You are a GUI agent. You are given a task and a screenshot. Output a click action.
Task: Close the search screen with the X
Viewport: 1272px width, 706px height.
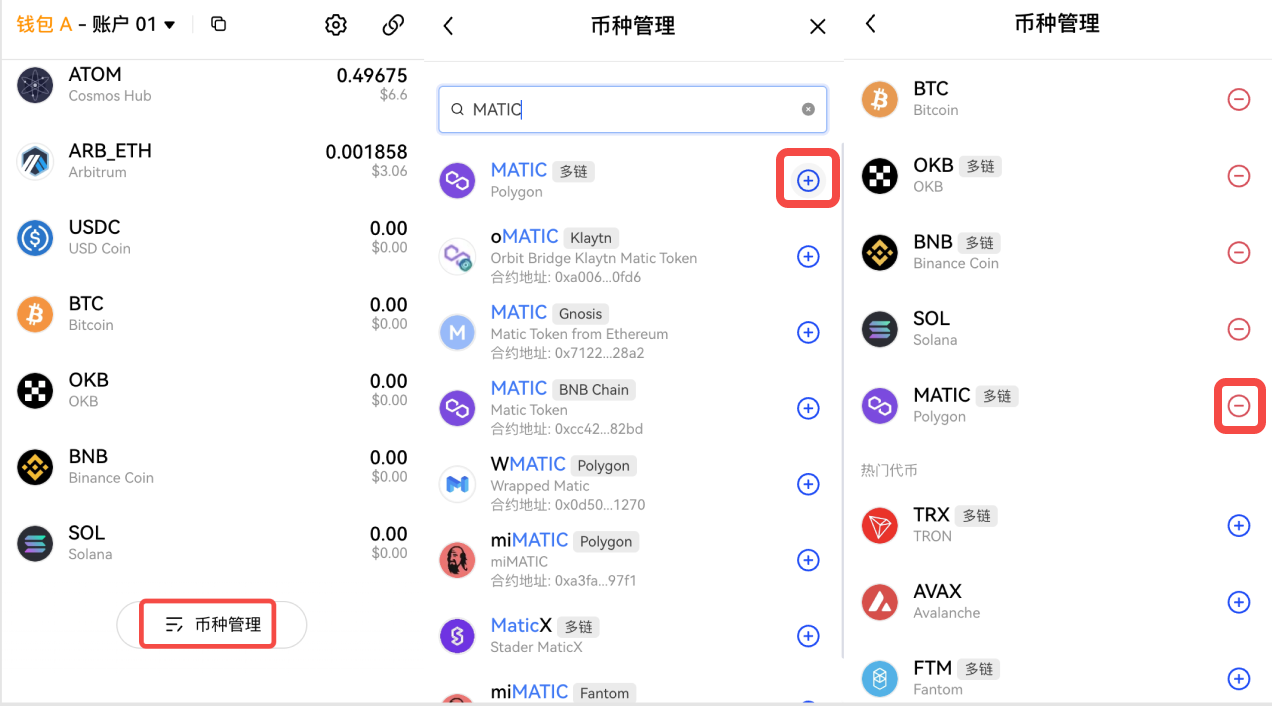818,27
